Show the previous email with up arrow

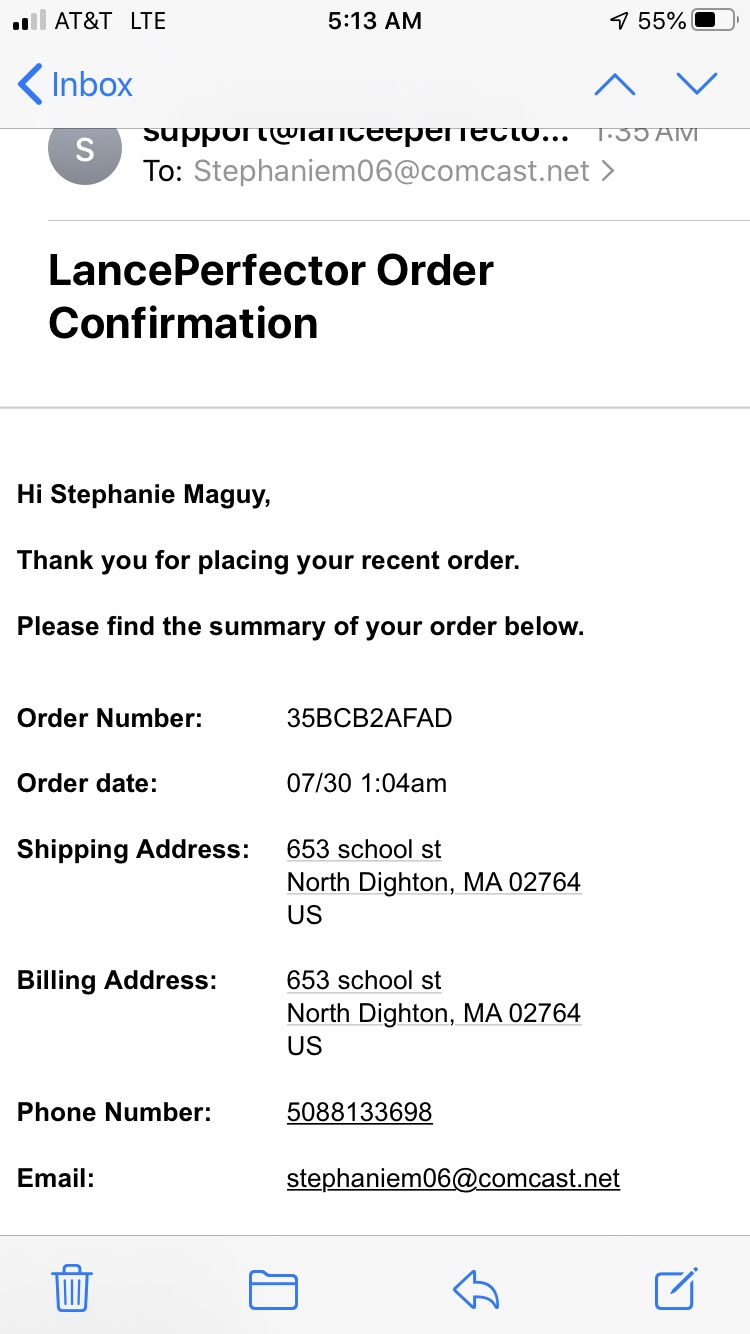(614, 84)
